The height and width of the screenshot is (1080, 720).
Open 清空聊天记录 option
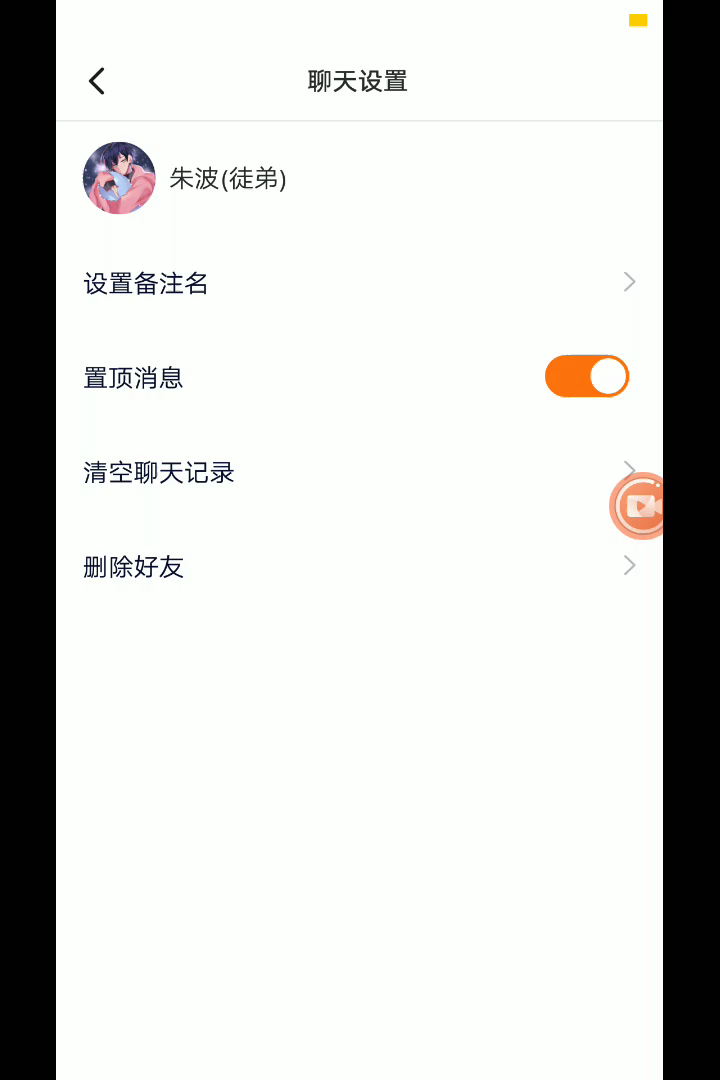(340, 472)
